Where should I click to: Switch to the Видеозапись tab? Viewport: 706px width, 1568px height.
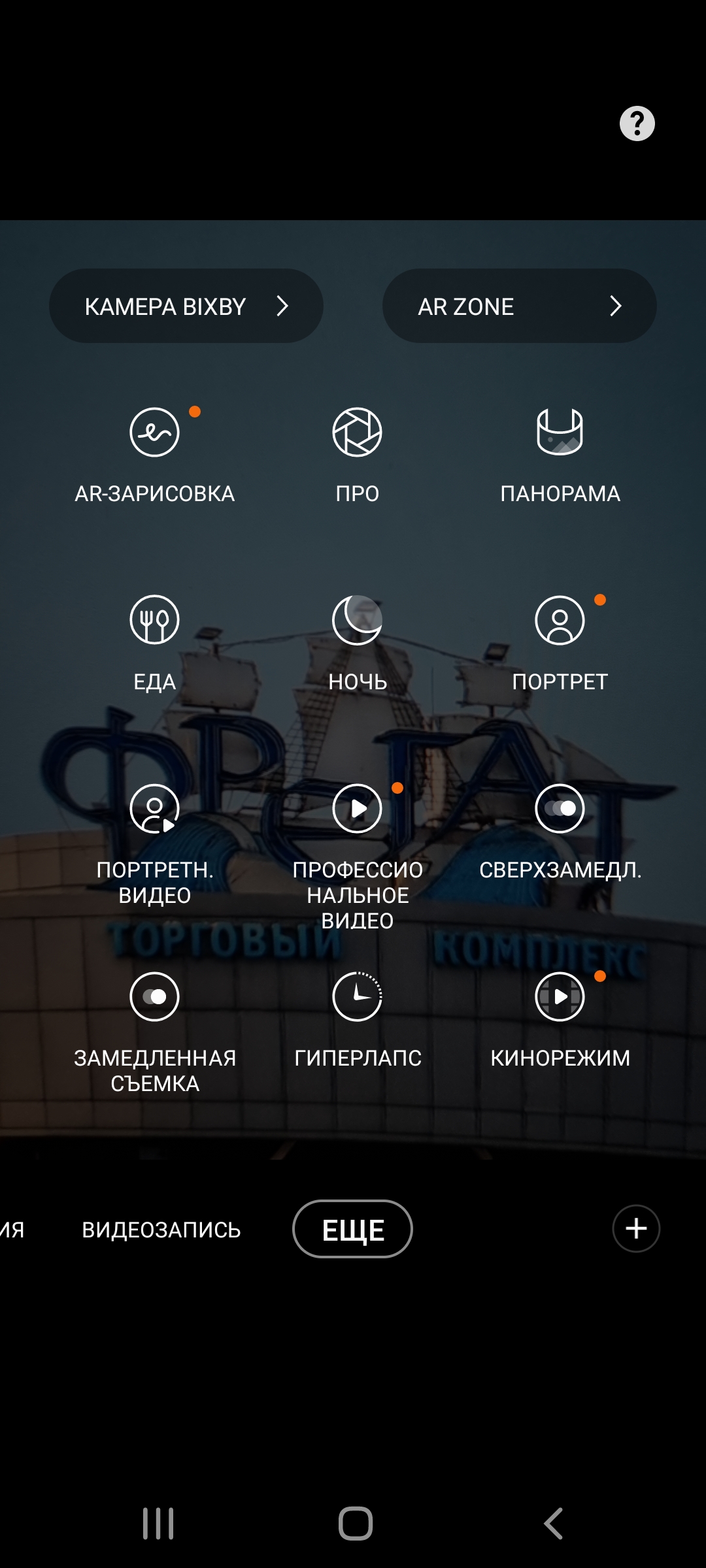[161, 1230]
